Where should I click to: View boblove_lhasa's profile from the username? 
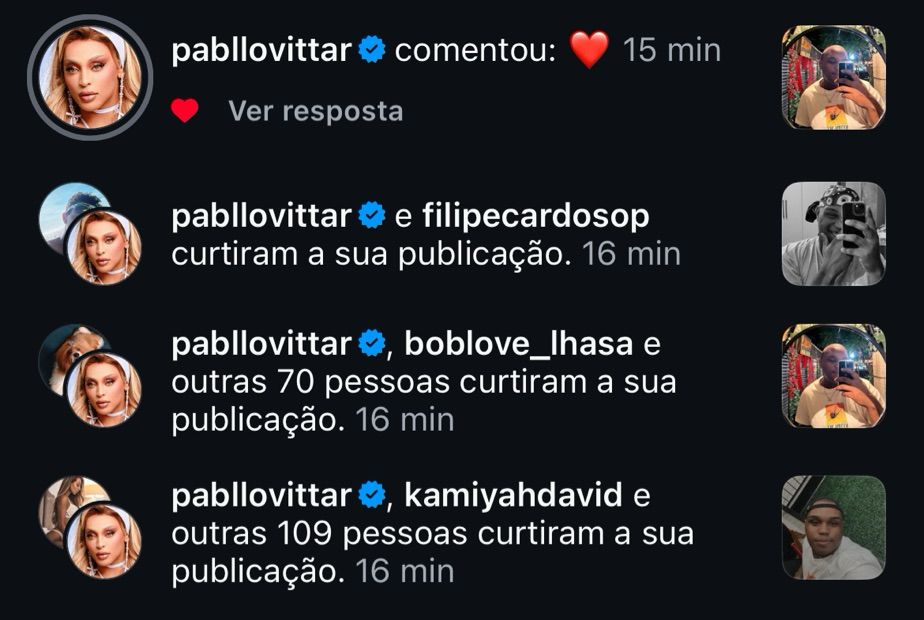point(519,344)
